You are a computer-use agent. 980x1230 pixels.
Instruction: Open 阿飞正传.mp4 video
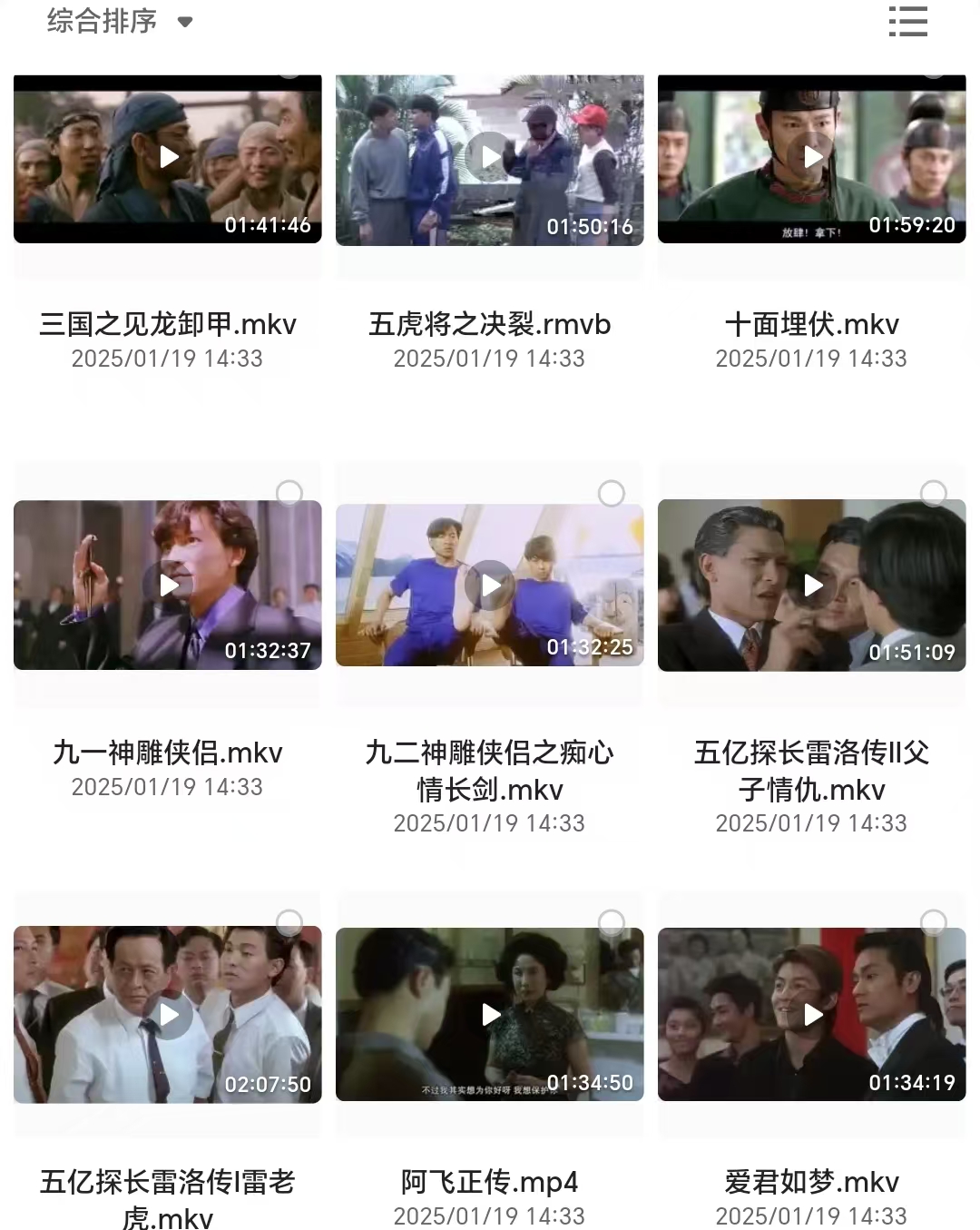(x=490, y=1014)
